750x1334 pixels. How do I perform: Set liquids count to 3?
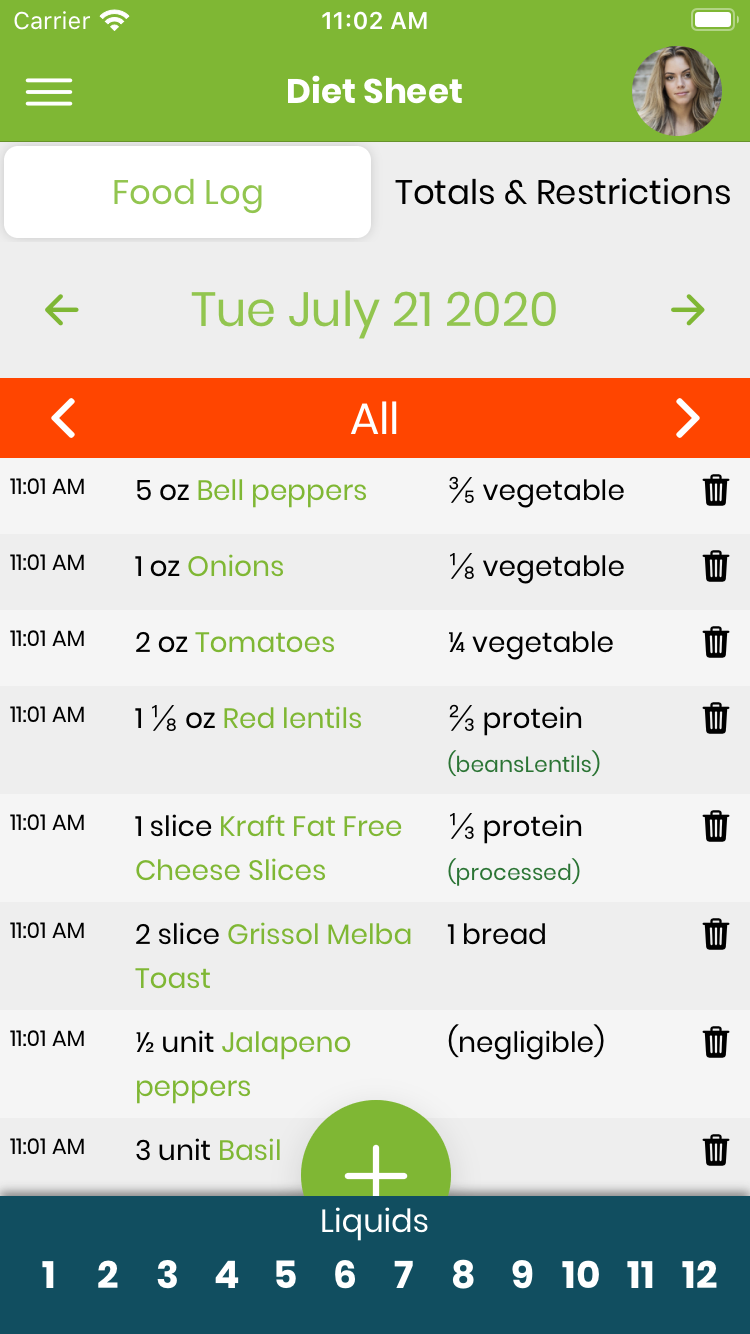click(167, 1275)
